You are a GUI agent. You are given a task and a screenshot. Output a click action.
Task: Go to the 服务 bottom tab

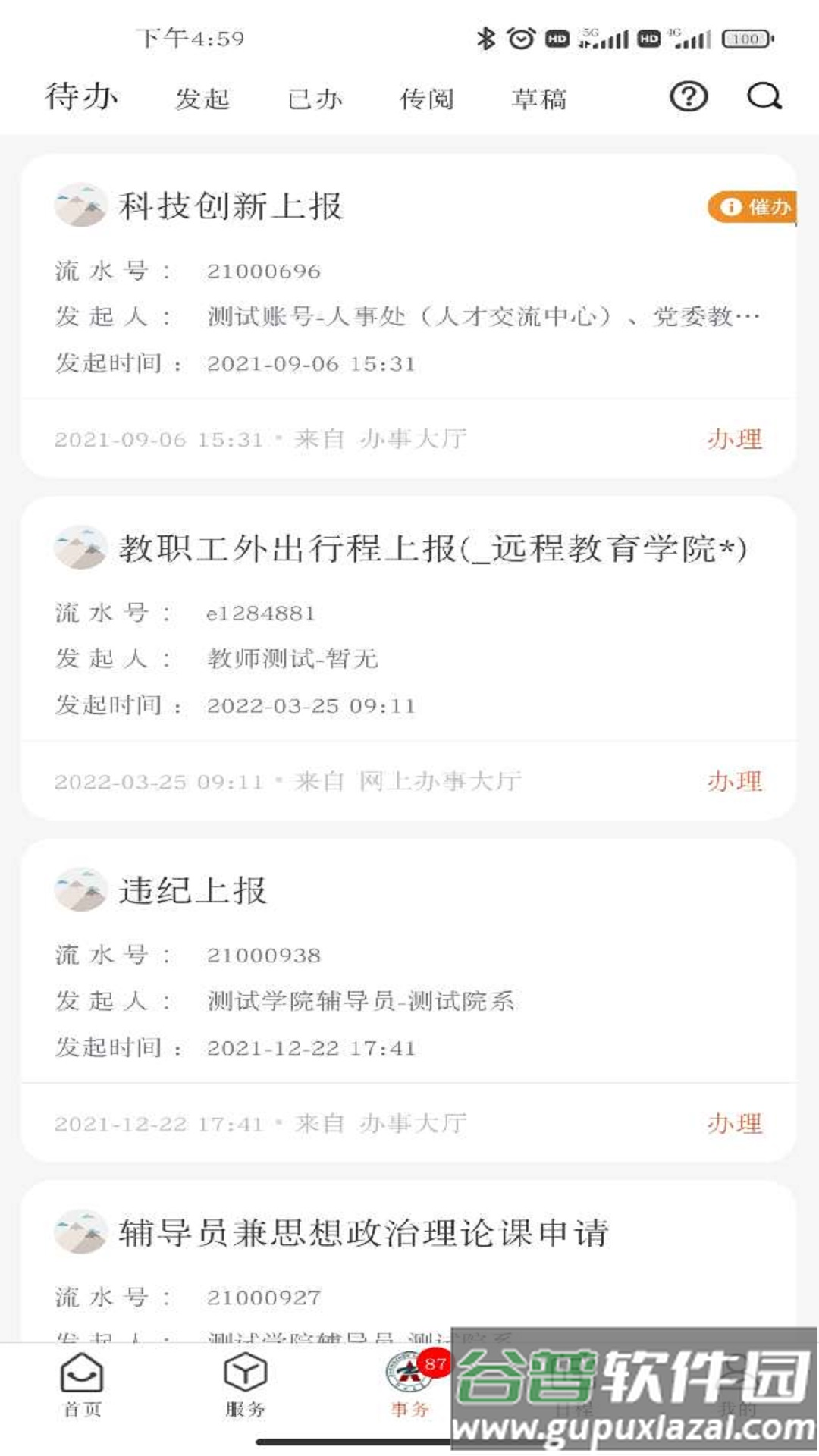245,1385
